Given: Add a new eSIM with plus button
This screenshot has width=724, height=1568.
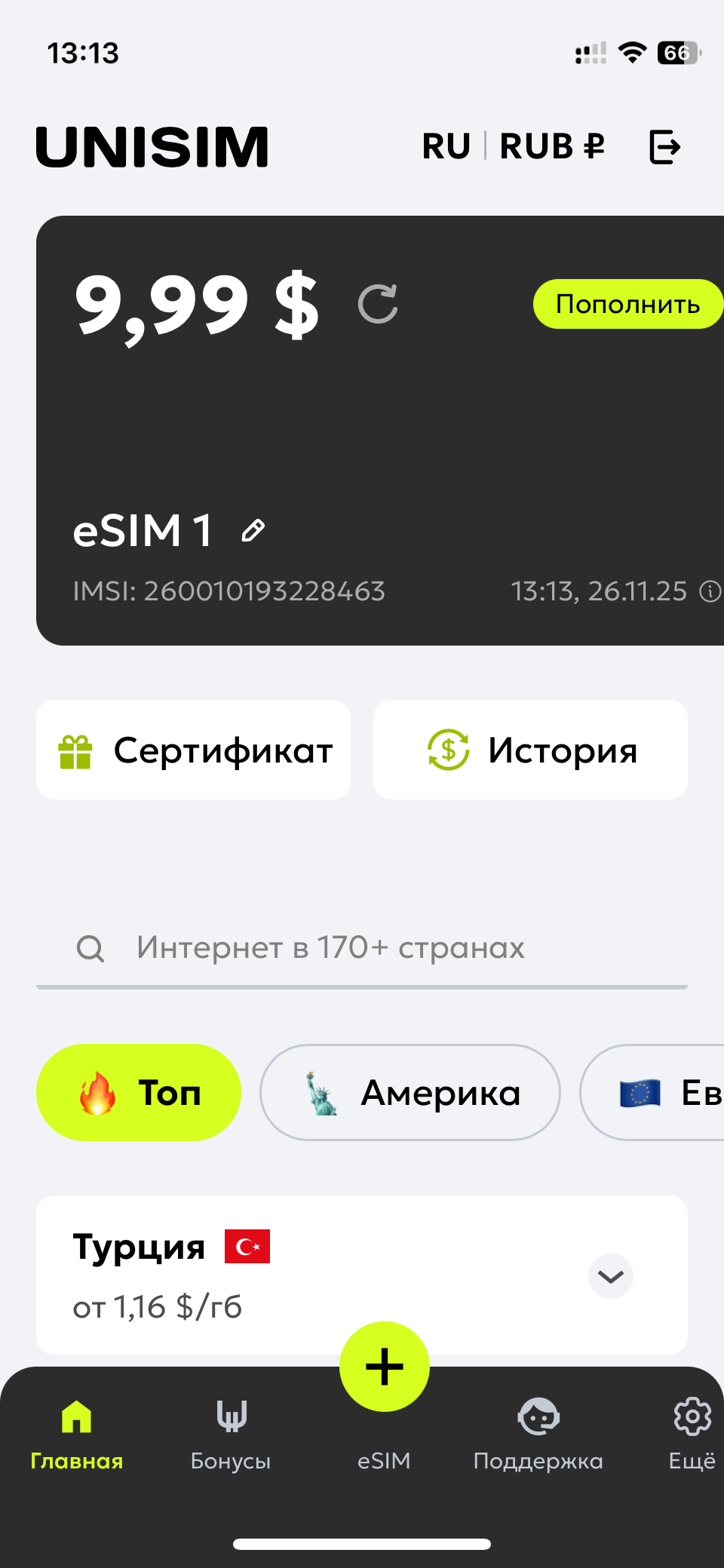Looking at the screenshot, I should pos(384,1366).
